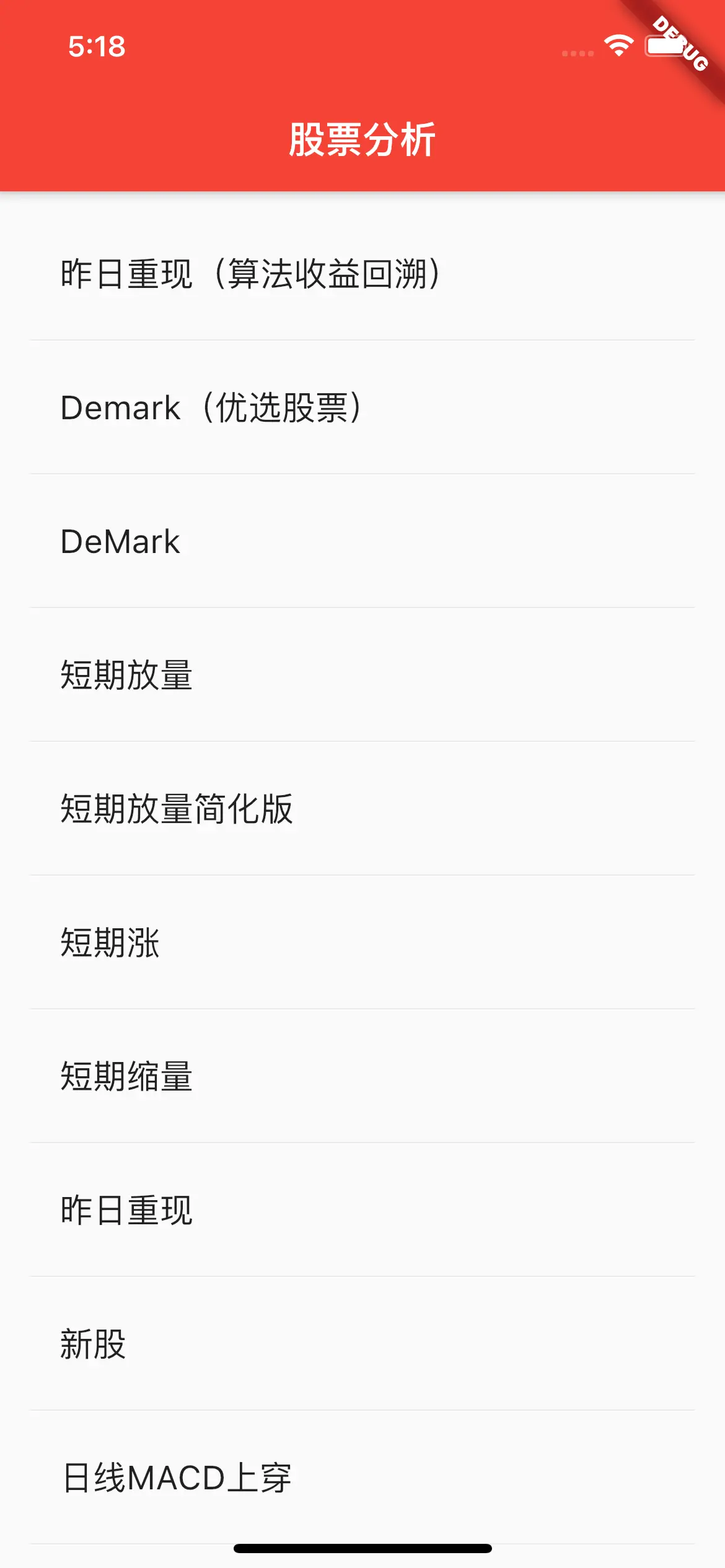Tap the plain 昨日重现 row

tap(362, 1210)
